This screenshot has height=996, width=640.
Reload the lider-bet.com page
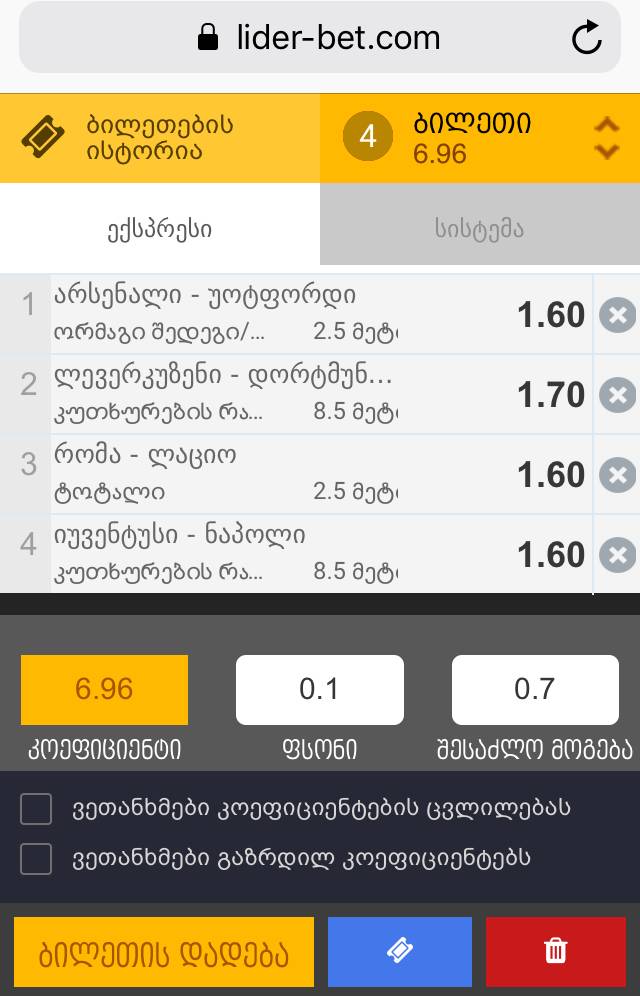point(587,39)
